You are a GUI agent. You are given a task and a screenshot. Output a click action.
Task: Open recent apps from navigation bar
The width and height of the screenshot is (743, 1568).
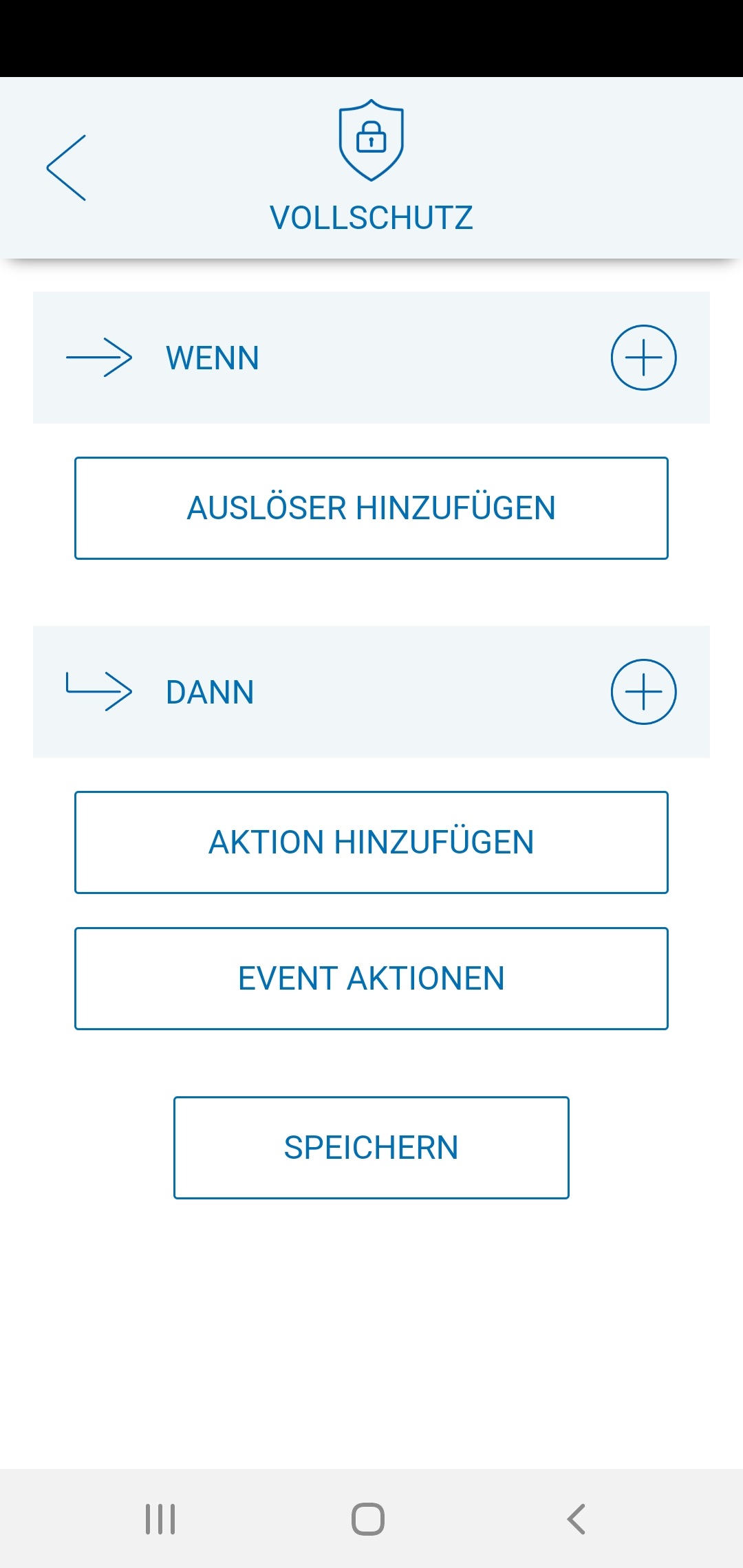point(160,1518)
